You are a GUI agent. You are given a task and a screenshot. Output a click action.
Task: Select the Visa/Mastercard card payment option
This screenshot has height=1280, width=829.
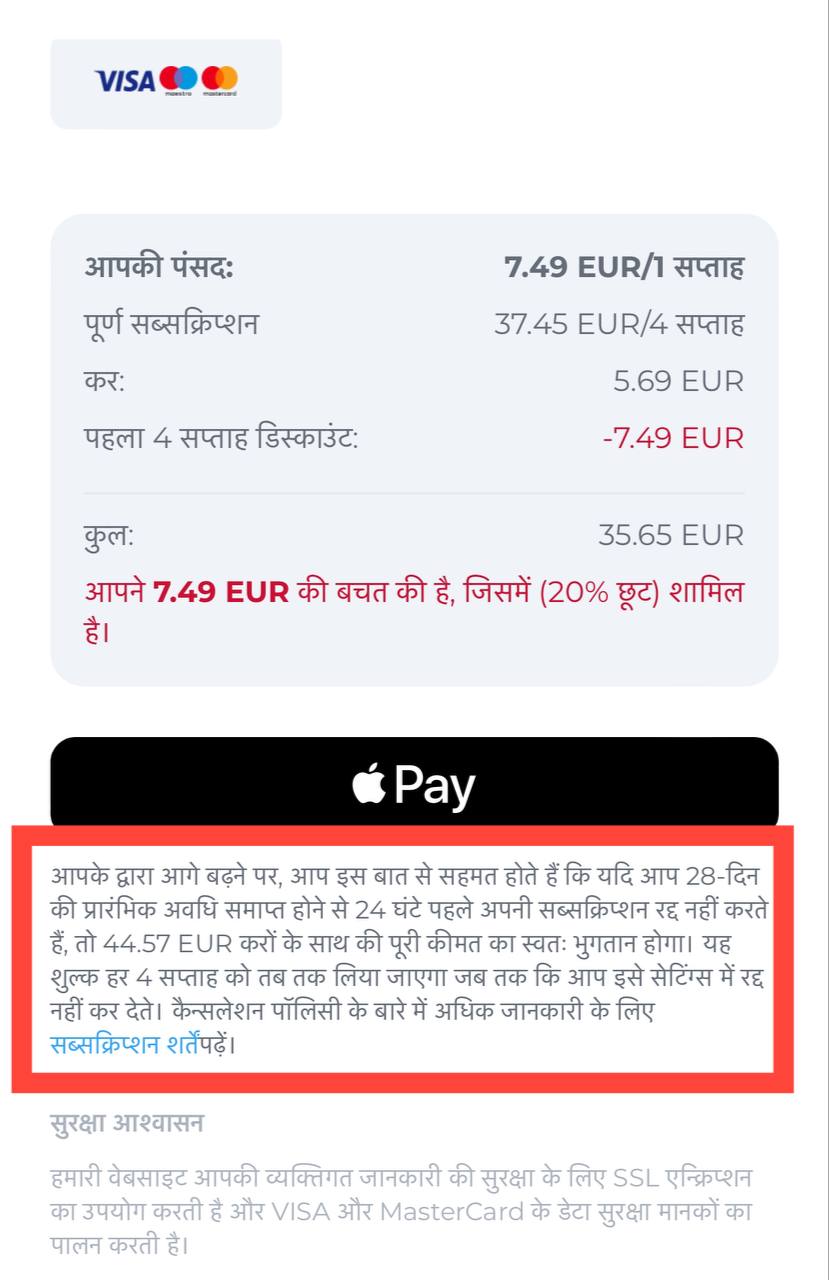tap(166, 82)
